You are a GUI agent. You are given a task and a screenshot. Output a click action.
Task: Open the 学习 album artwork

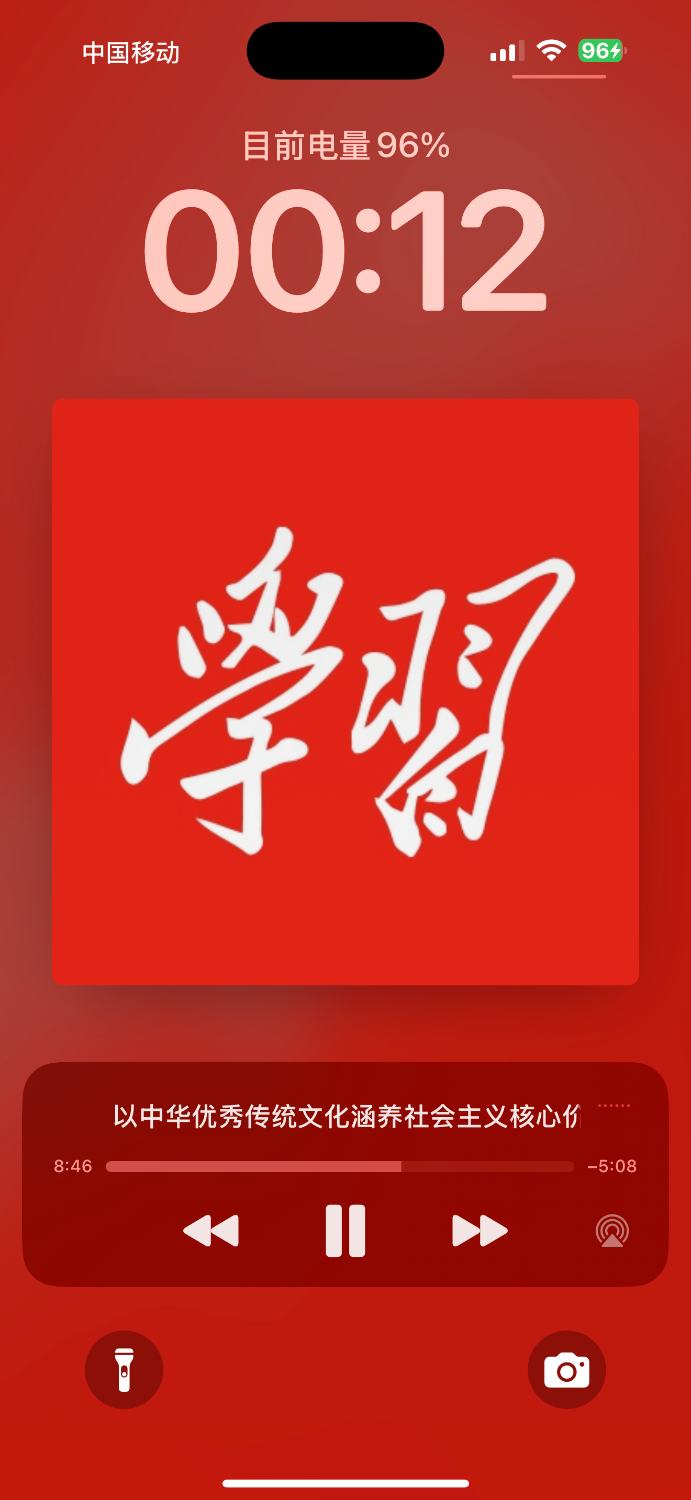point(345,692)
